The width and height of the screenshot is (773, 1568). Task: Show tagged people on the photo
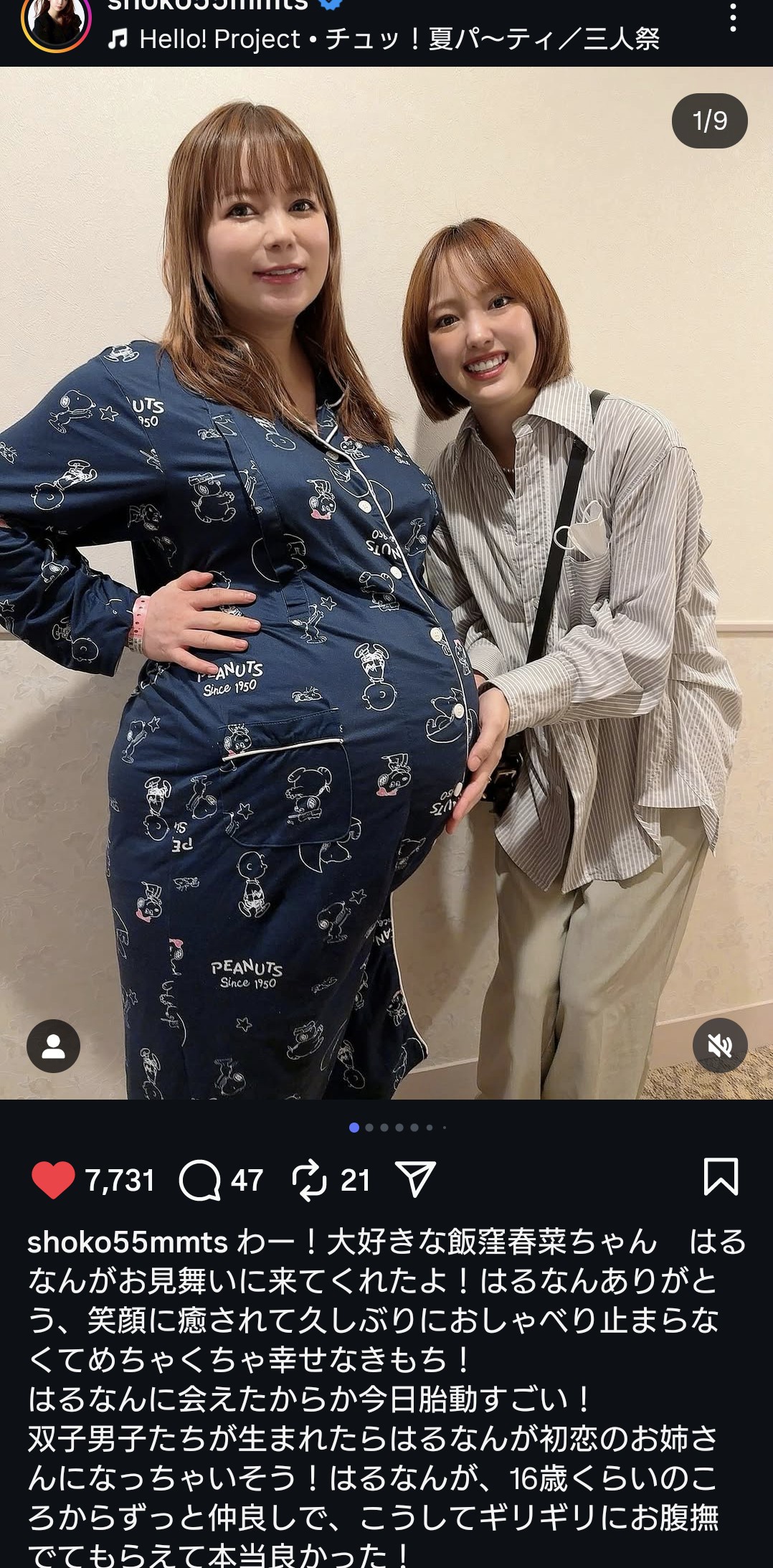[53, 1046]
